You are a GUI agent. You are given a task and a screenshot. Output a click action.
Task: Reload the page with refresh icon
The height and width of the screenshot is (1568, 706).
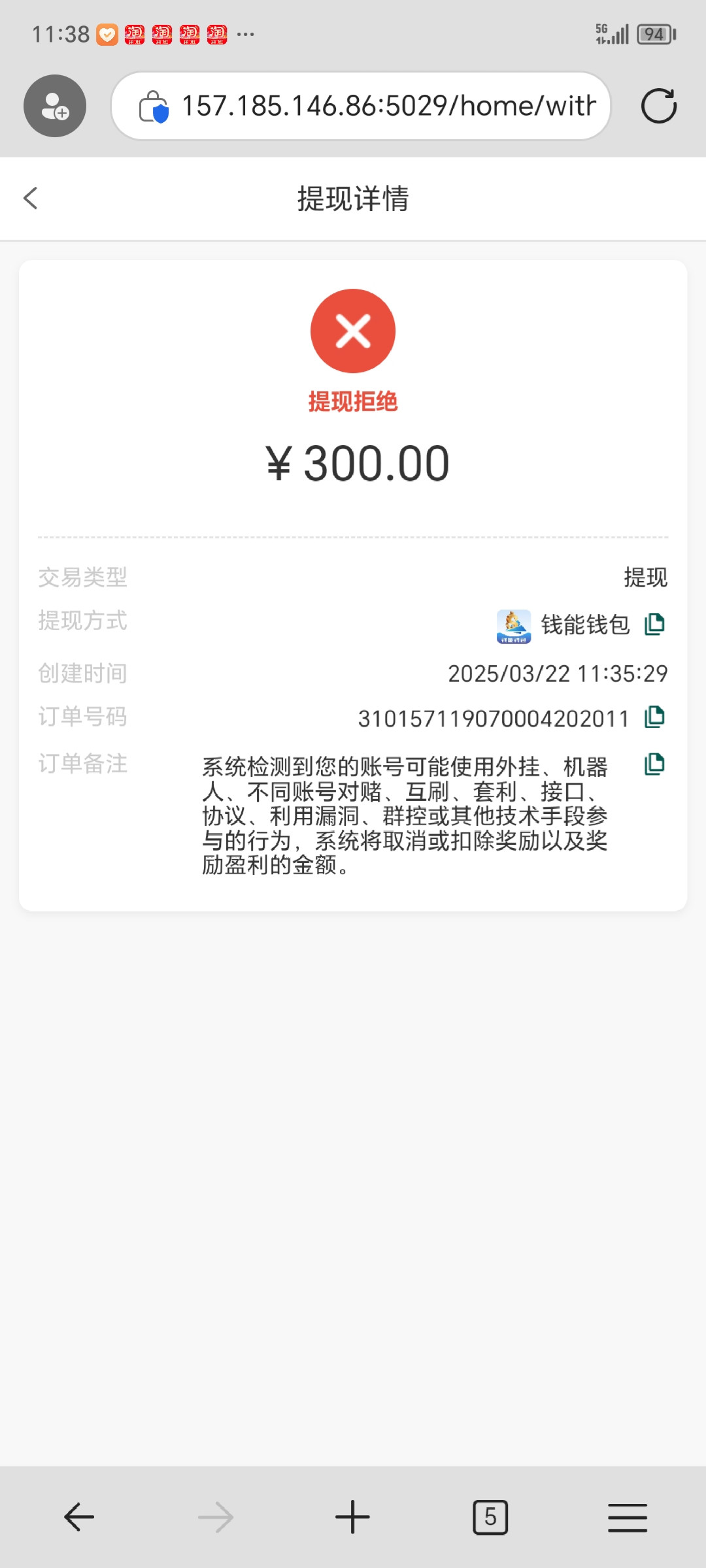[659, 106]
